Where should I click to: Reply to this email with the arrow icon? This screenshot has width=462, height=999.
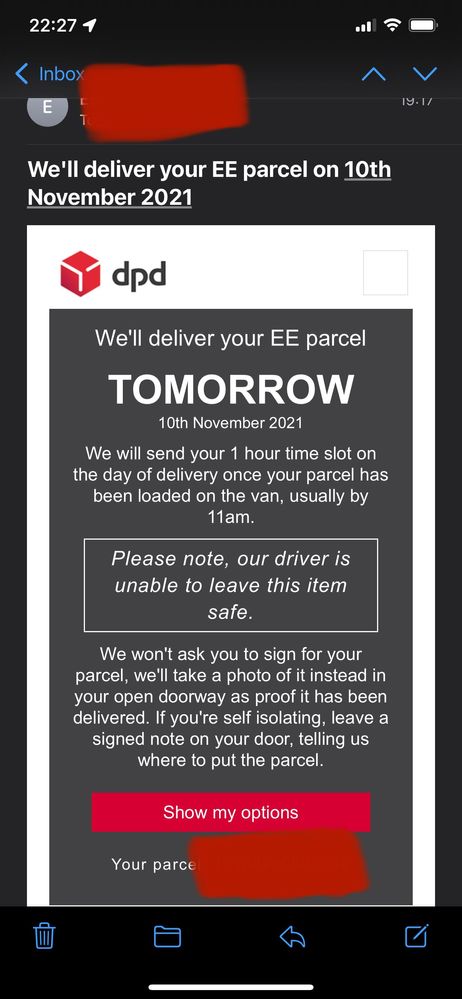click(292, 936)
